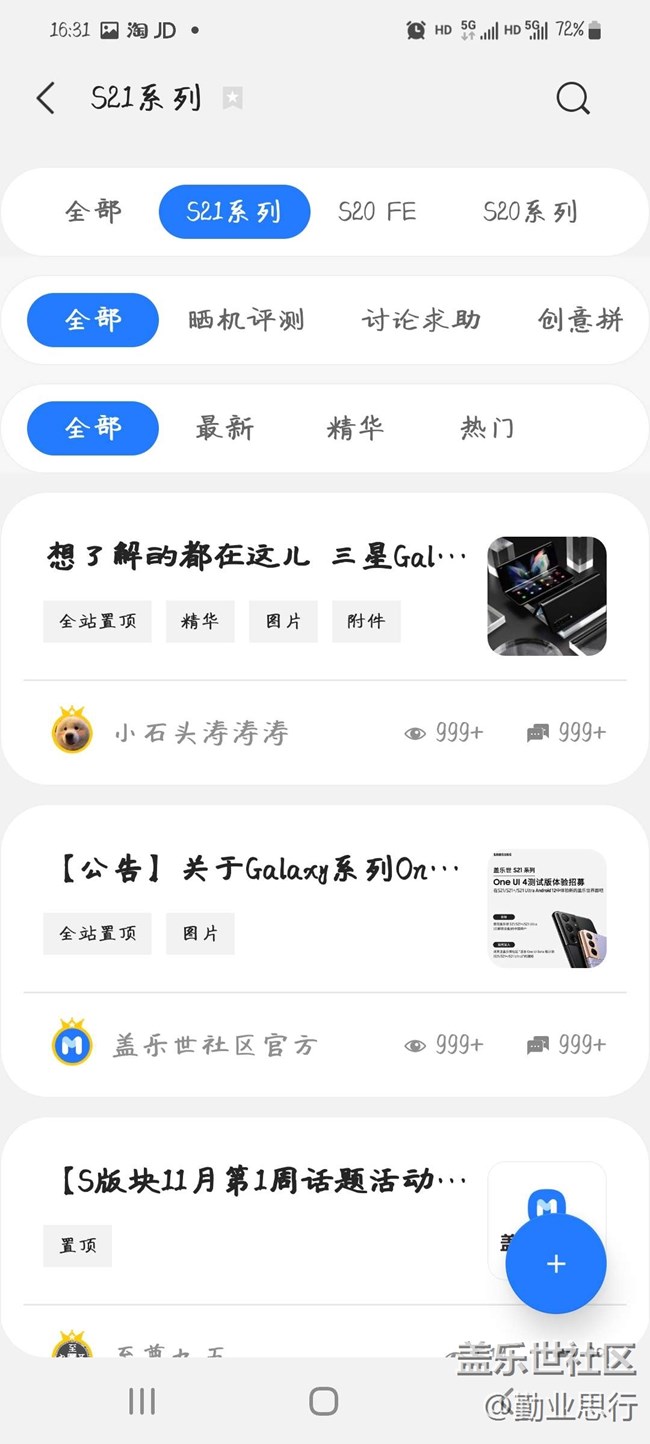The height and width of the screenshot is (1444, 650).
Task: Tap the system home button
Action: [x=323, y=1401]
